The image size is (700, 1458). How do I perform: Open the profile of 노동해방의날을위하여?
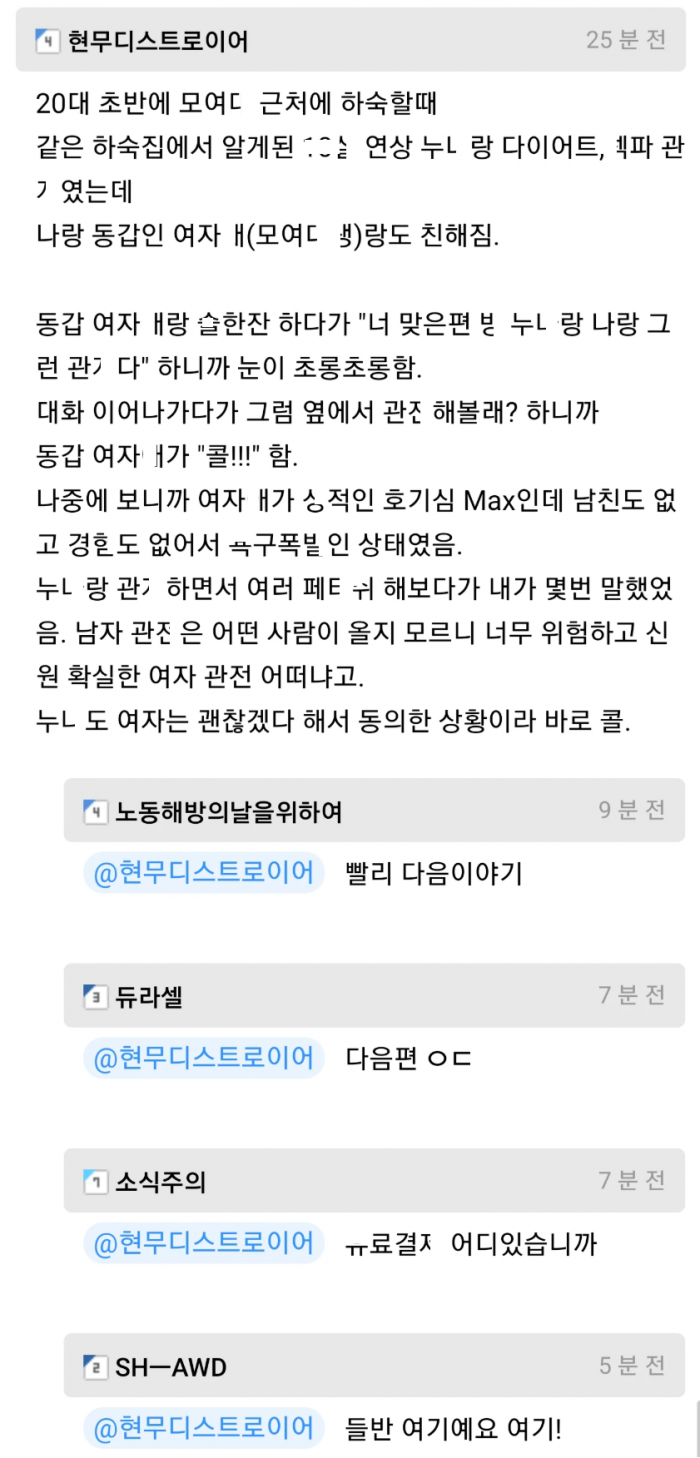[x=228, y=811]
